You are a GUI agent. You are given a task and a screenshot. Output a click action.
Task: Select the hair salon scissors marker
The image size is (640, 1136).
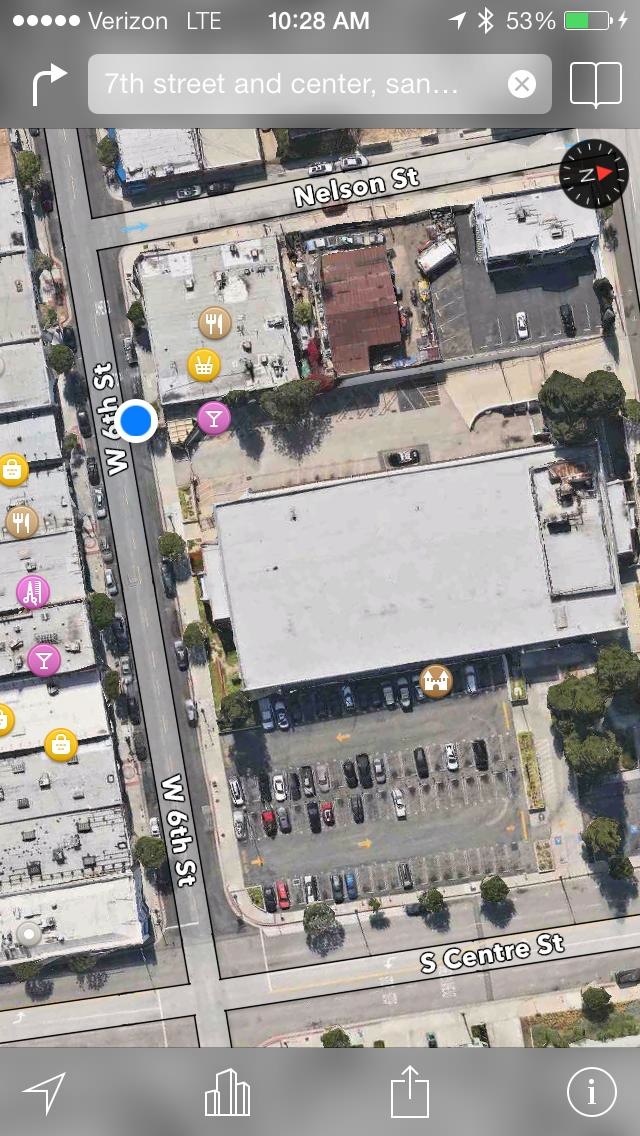click(33, 592)
